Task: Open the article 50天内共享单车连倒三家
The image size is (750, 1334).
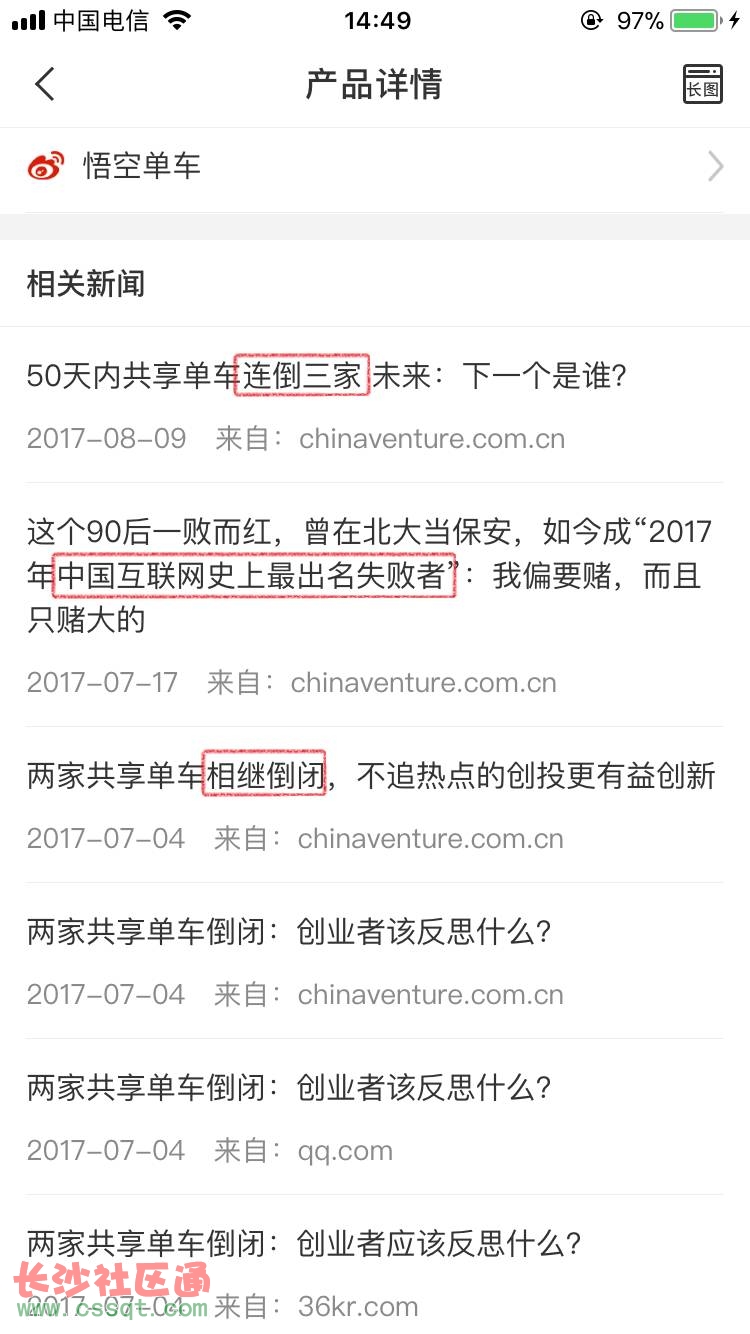Action: pos(375,405)
